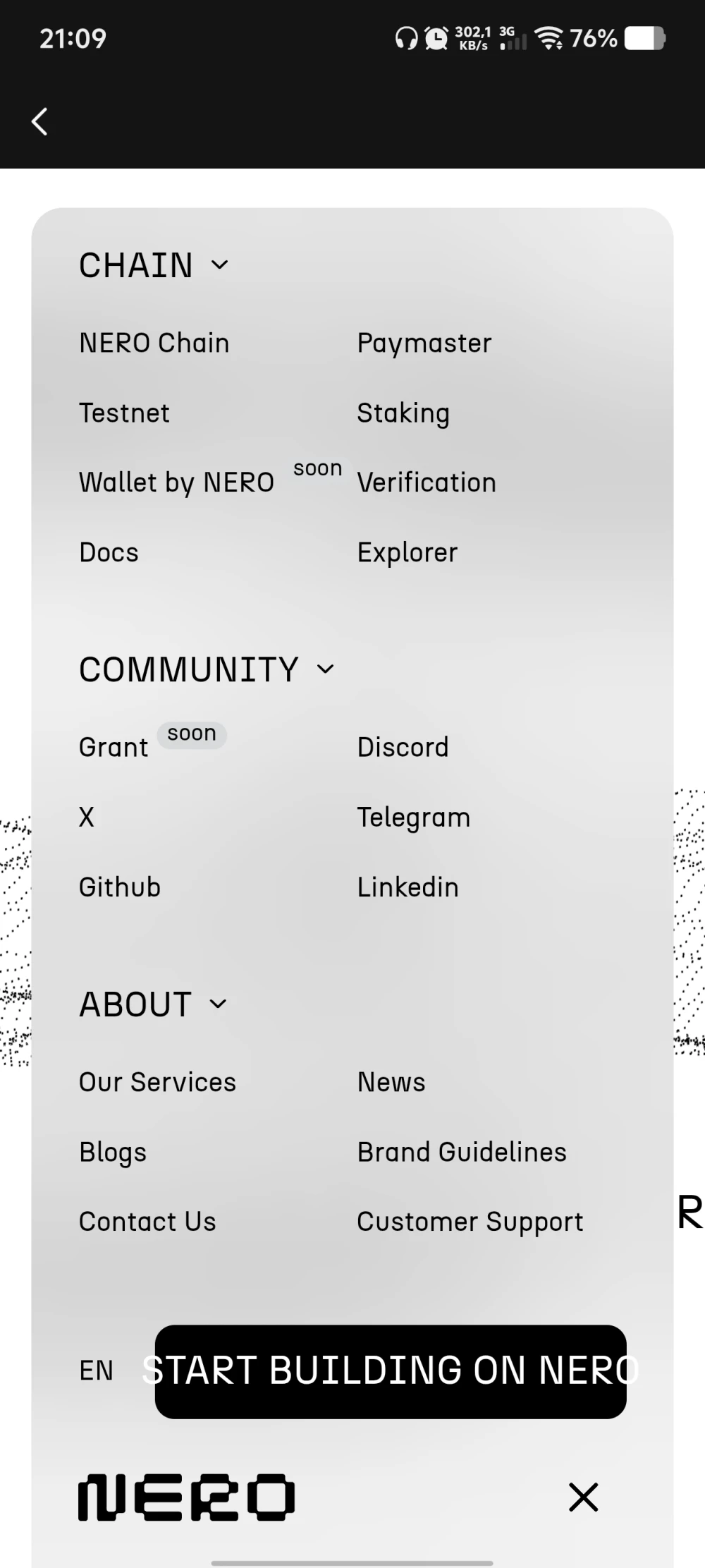Image resolution: width=705 pixels, height=1568 pixels.
Task: Open the Discord link
Action: coord(403,747)
